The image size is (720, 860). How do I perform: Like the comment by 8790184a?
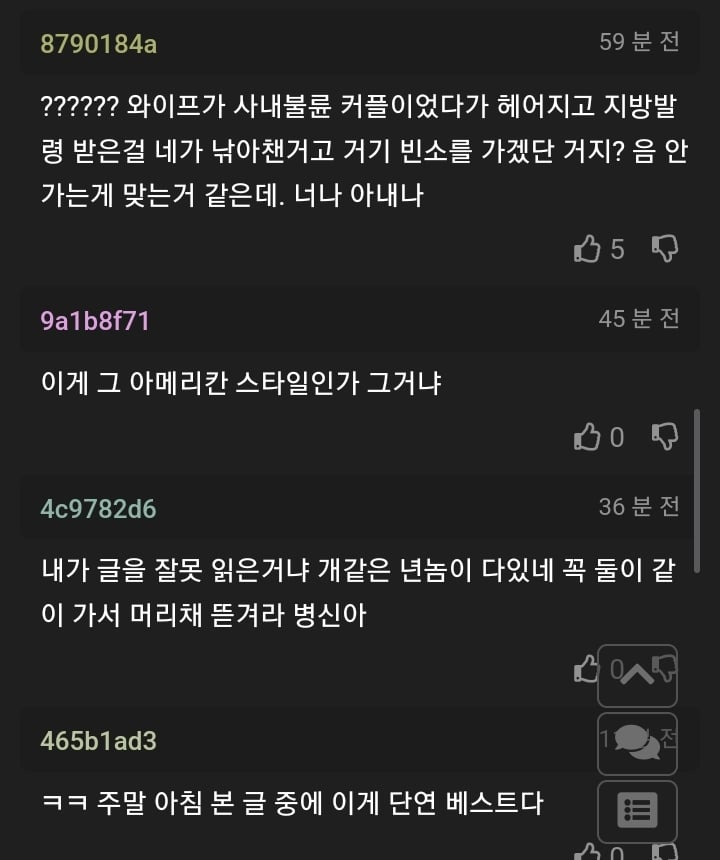[587, 248]
